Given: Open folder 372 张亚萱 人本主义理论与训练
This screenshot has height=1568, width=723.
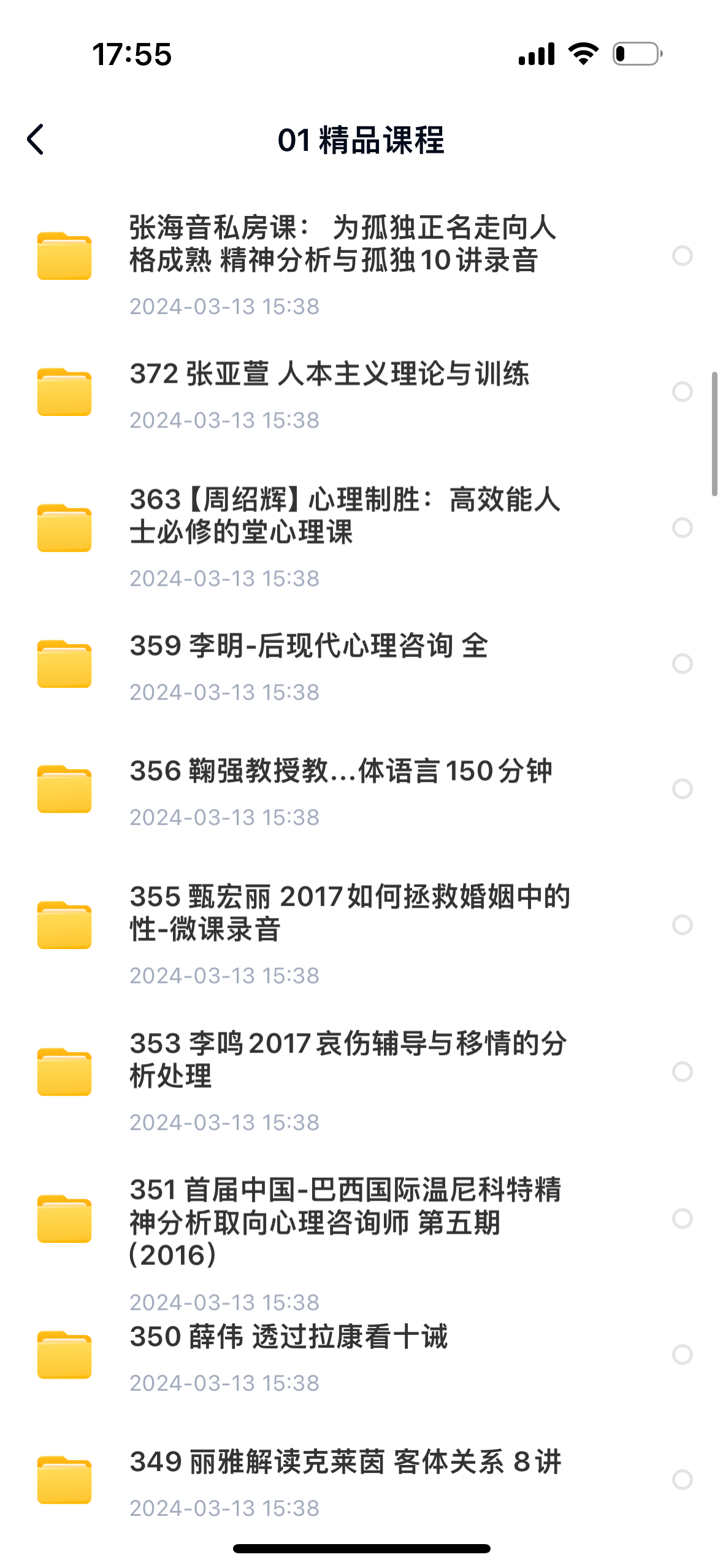Looking at the screenshot, I should [x=329, y=374].
